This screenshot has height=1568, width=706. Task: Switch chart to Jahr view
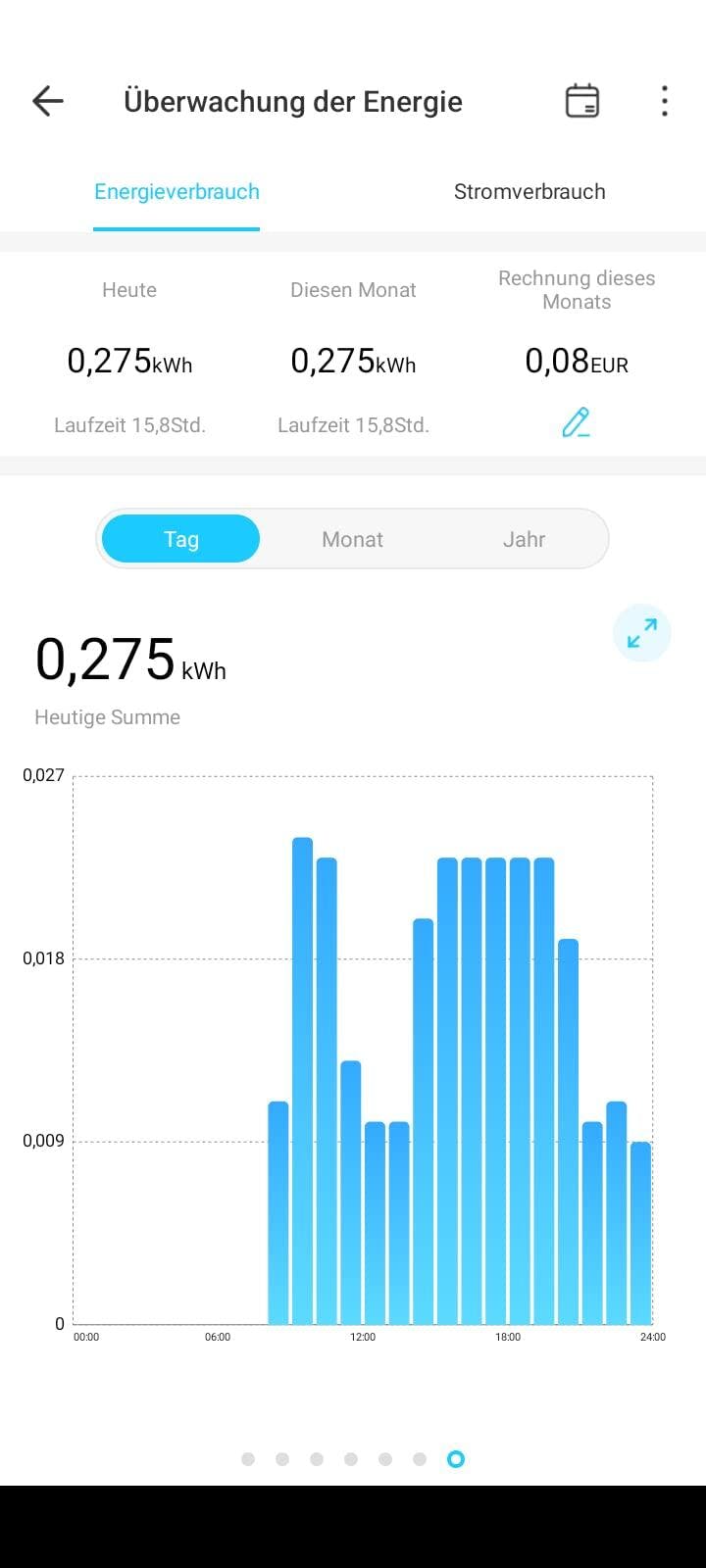(x=524, y=539)
